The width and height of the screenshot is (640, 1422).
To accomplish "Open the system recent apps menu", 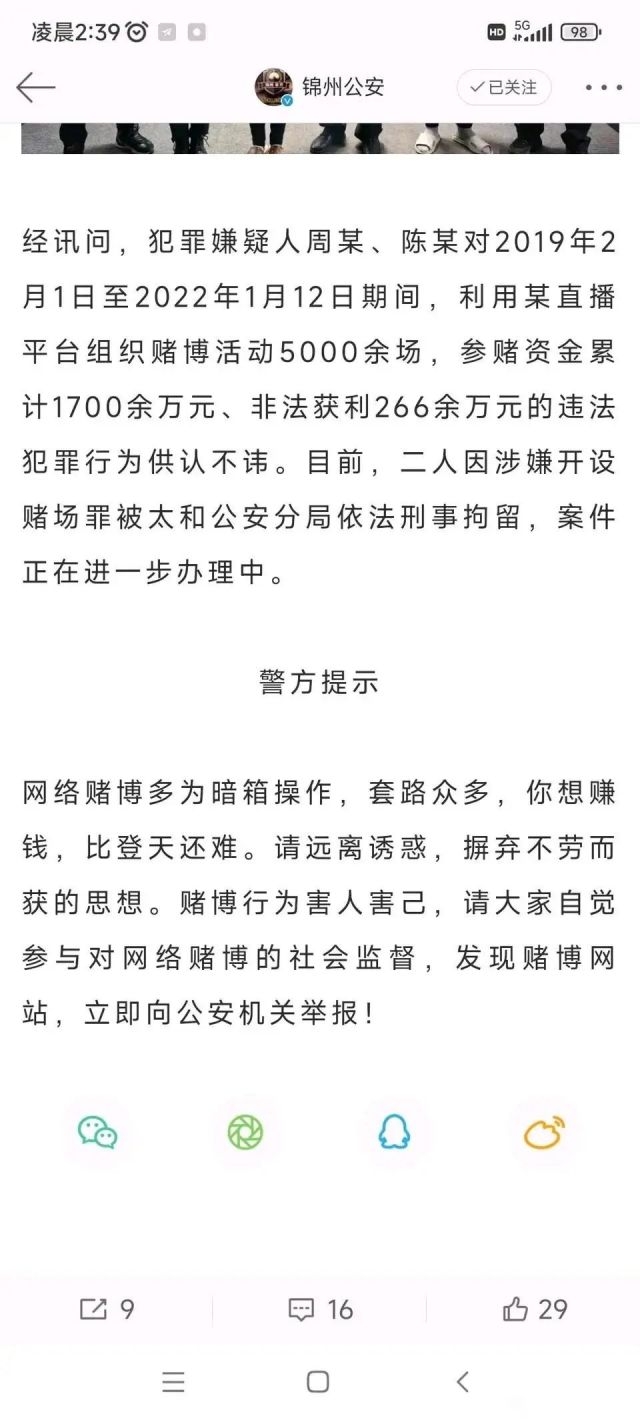I will [173, 1382].
